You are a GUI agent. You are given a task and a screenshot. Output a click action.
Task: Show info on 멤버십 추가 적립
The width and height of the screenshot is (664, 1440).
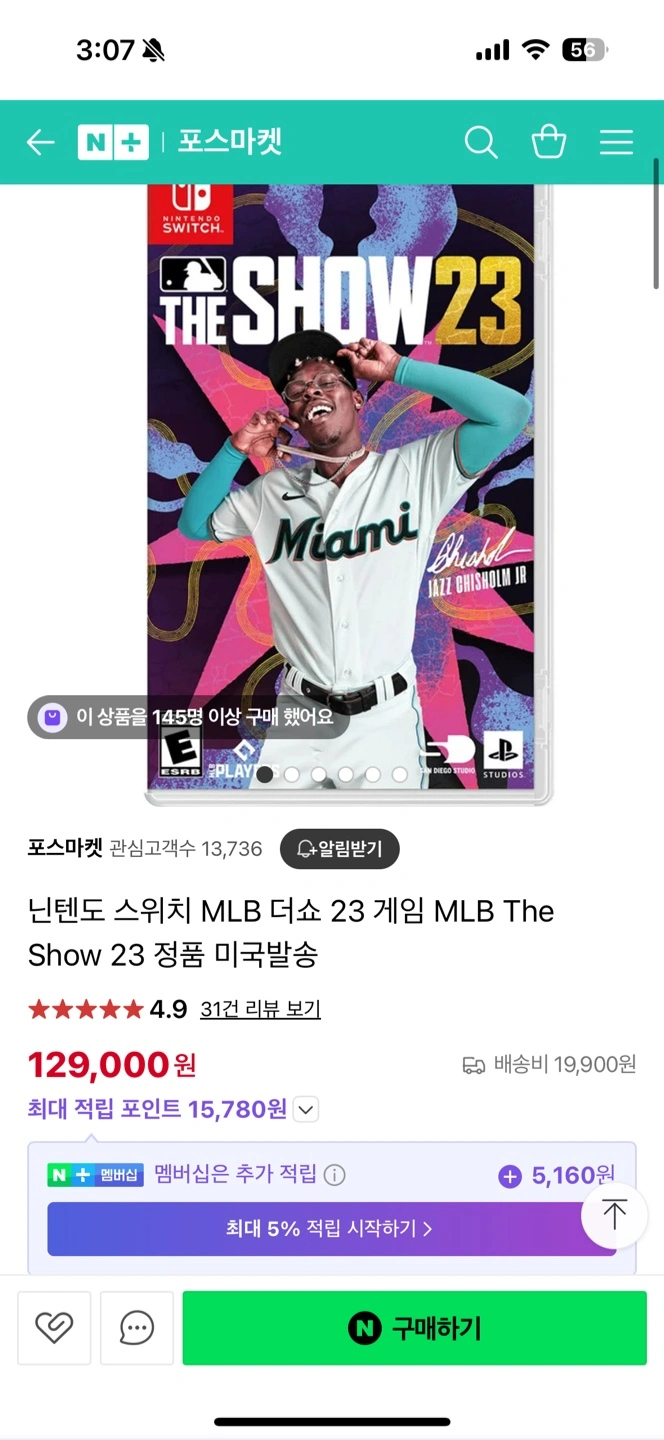tap(335, 1175)
